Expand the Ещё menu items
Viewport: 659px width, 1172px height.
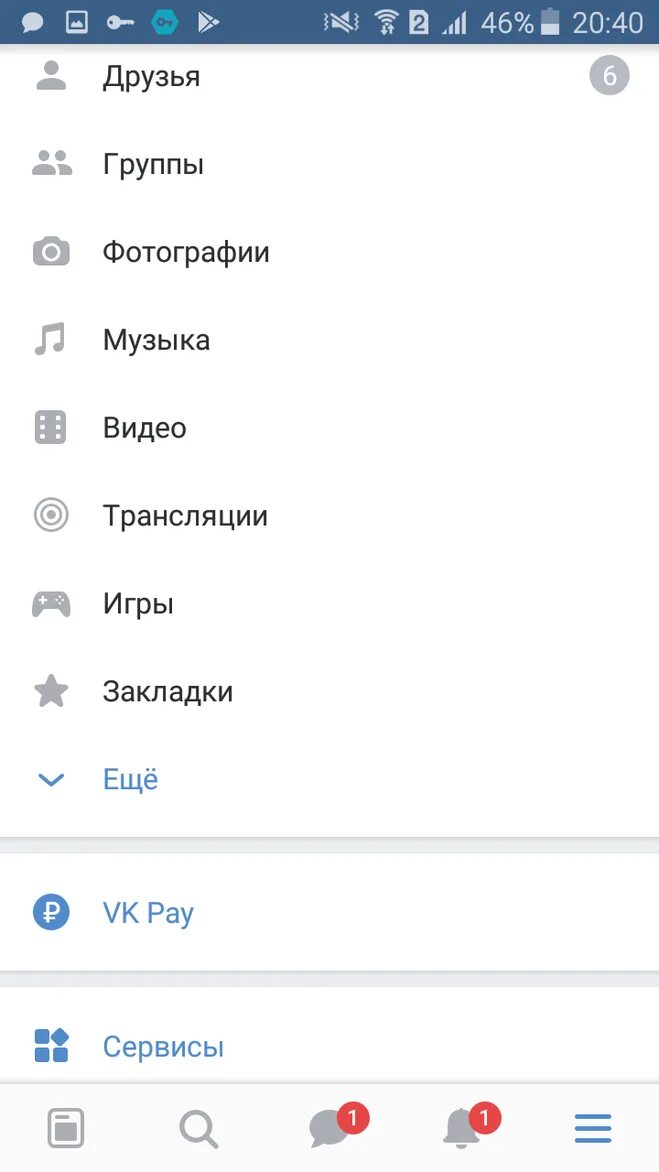coord(130,780)
